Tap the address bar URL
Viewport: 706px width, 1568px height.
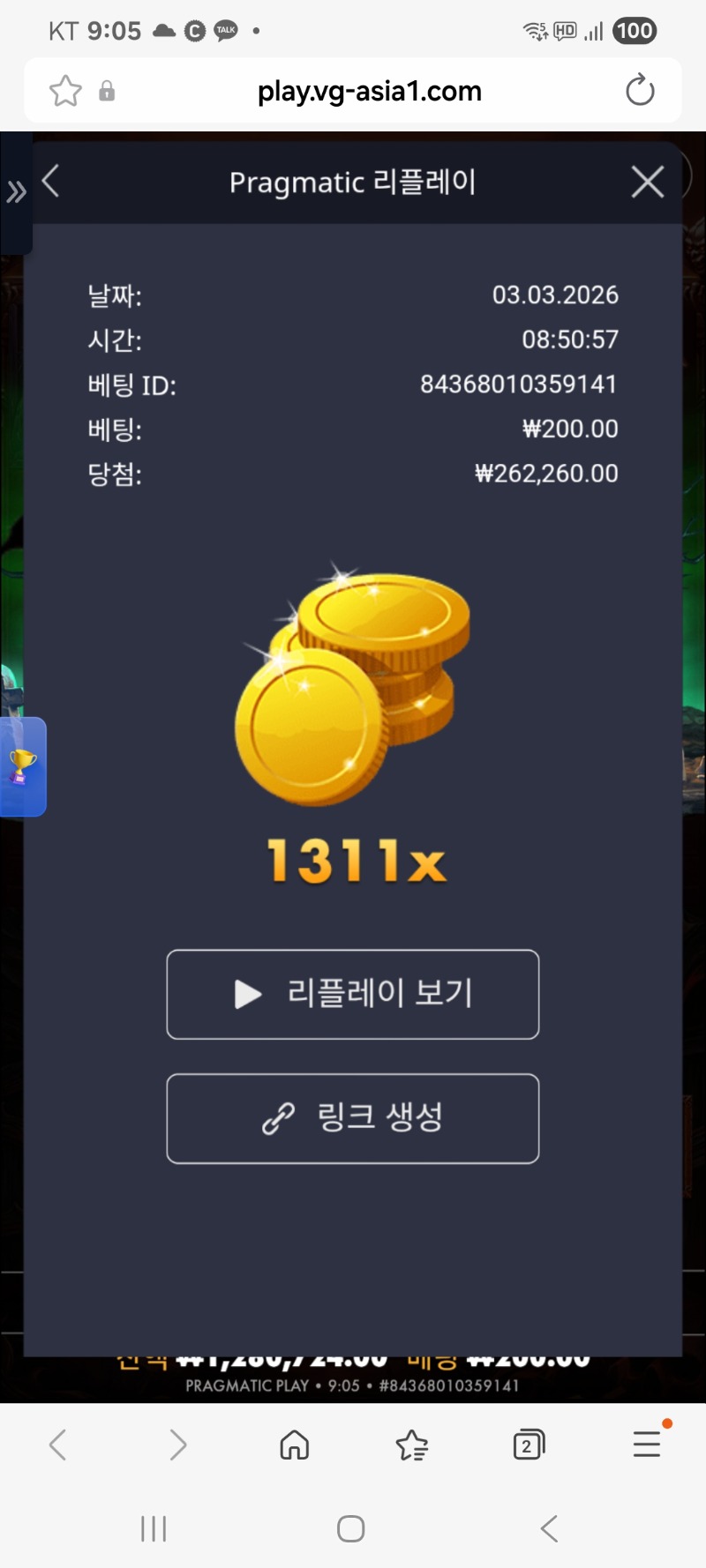[x=369, y=91]
